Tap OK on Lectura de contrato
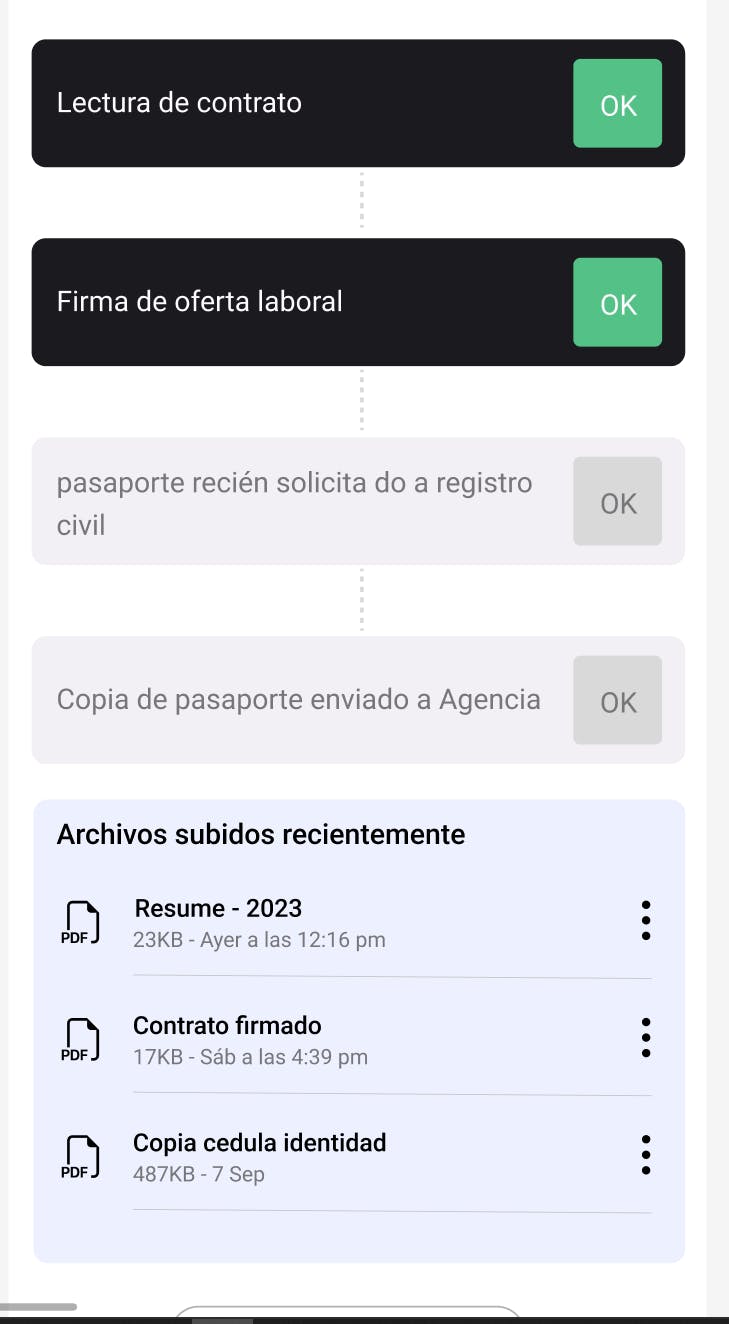729x1324 pixels. tap(617, 104)
